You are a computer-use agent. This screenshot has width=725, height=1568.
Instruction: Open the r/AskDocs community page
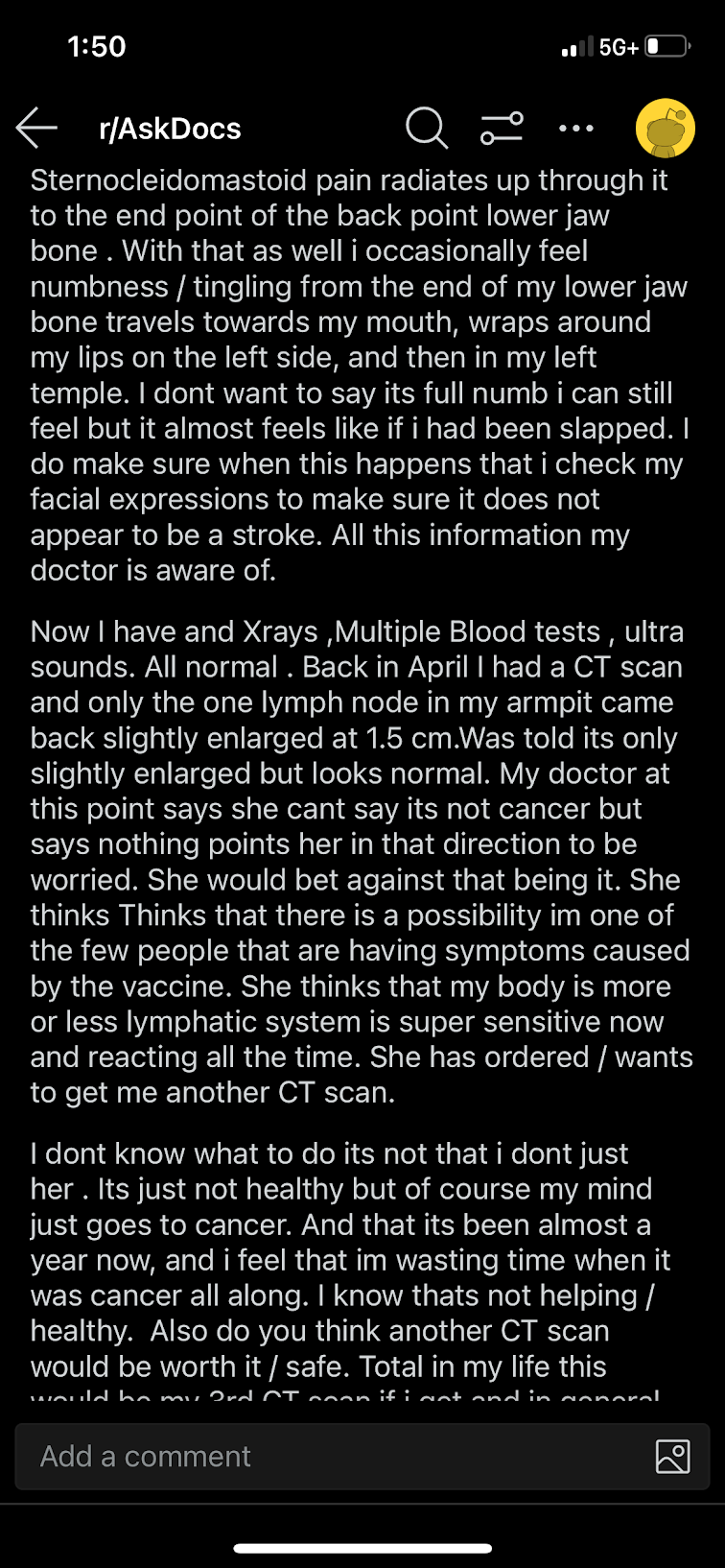pyautogui.click(x=170, y=129)
